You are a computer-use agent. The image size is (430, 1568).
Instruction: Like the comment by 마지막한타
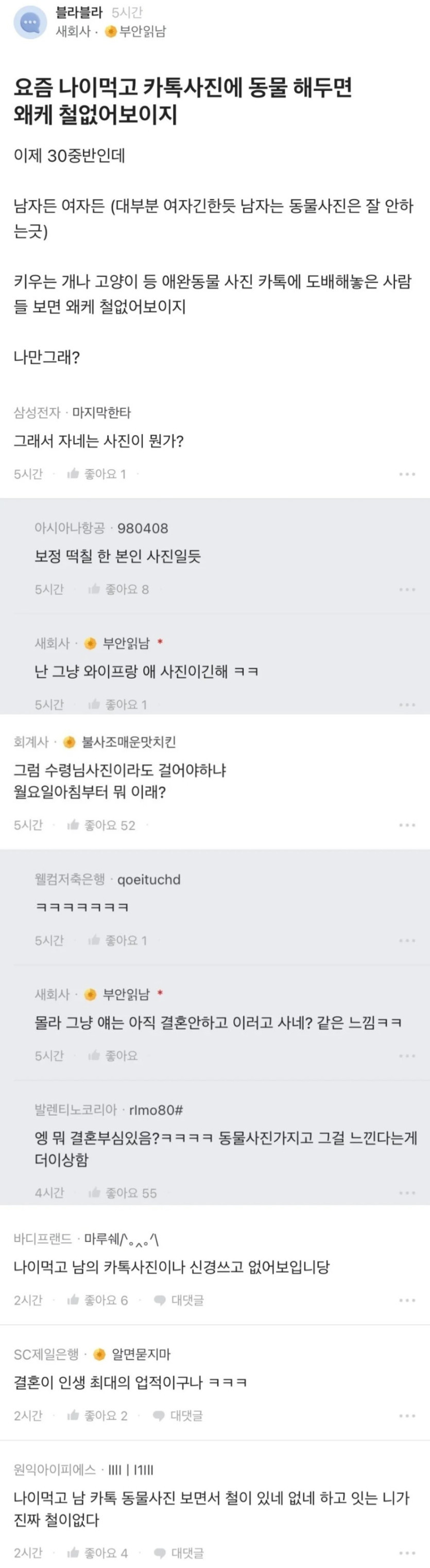(x=96, y=474)
